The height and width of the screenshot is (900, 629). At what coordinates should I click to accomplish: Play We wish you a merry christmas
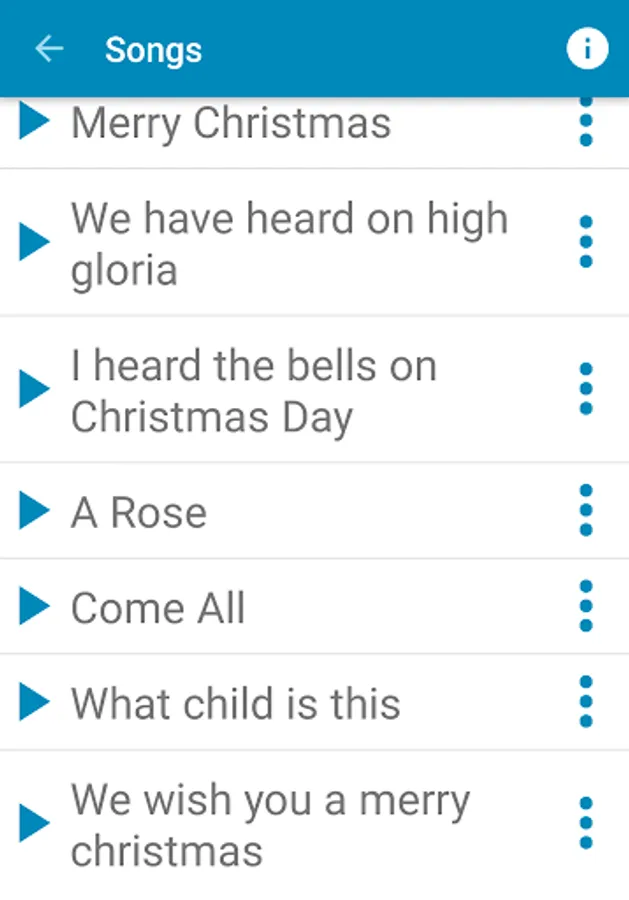coord(35,824)
